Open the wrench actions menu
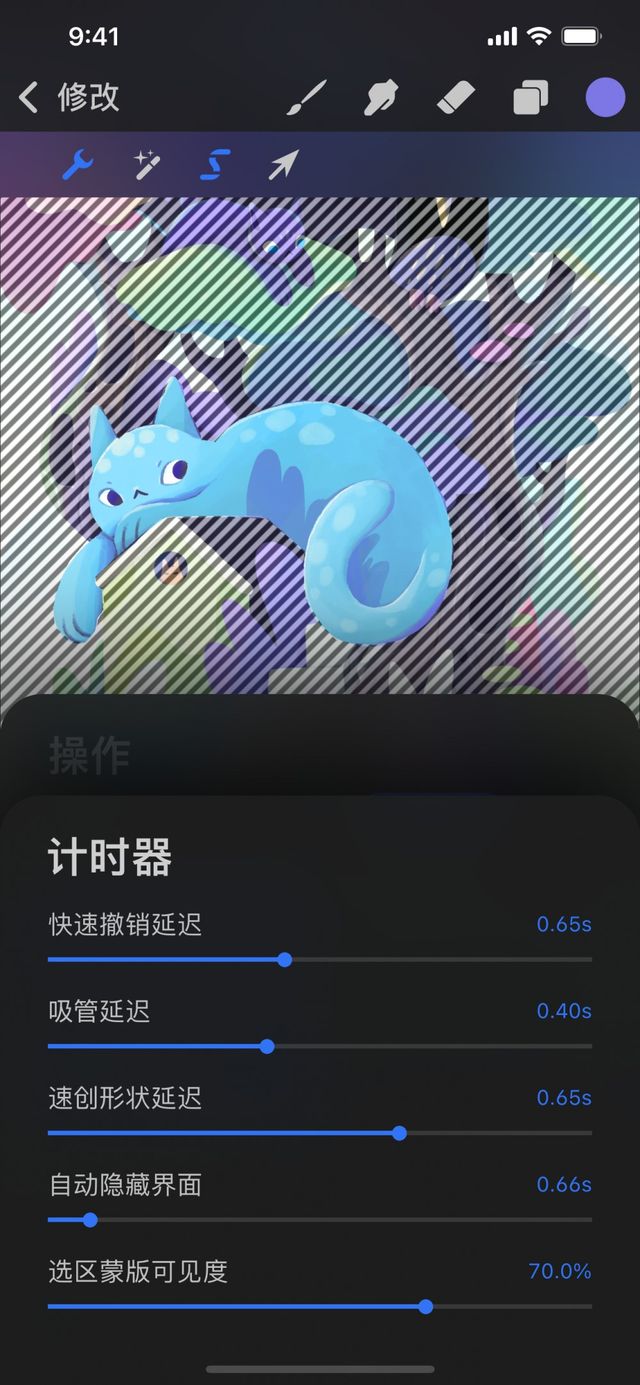The width and height of the screenshot is (640, 1385). [78, 165]
